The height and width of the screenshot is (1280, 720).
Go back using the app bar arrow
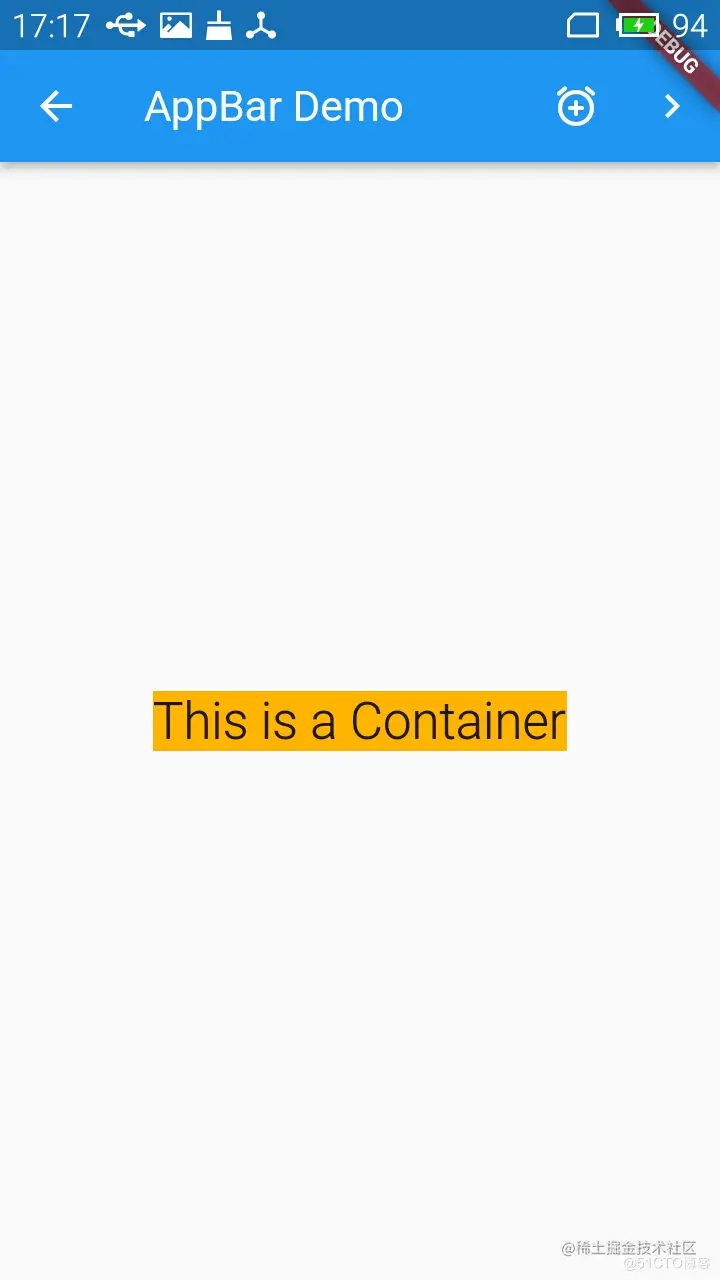[x=56, y=106]
